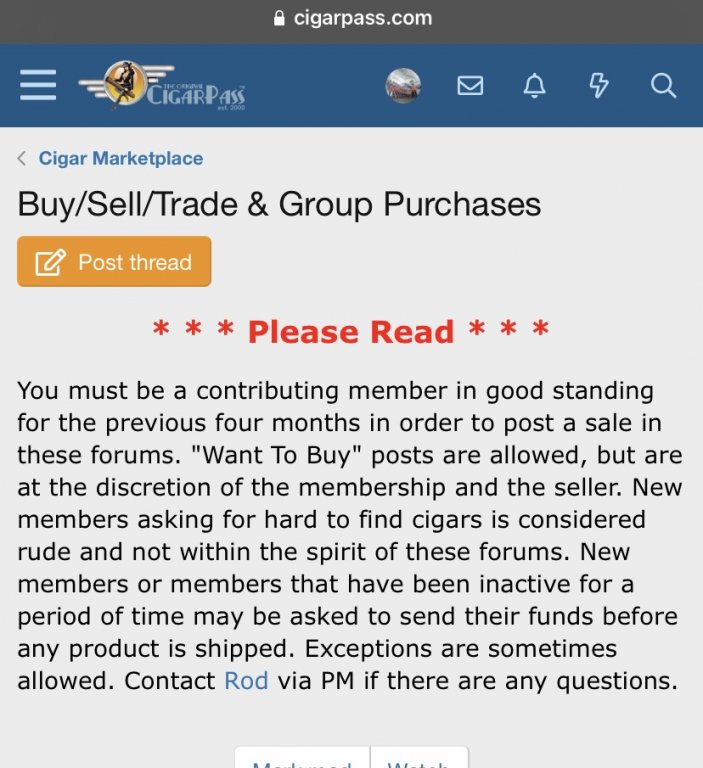Open your profile avatar menu
This screenshot has height=768, width=703.
[x=403, y=86]
